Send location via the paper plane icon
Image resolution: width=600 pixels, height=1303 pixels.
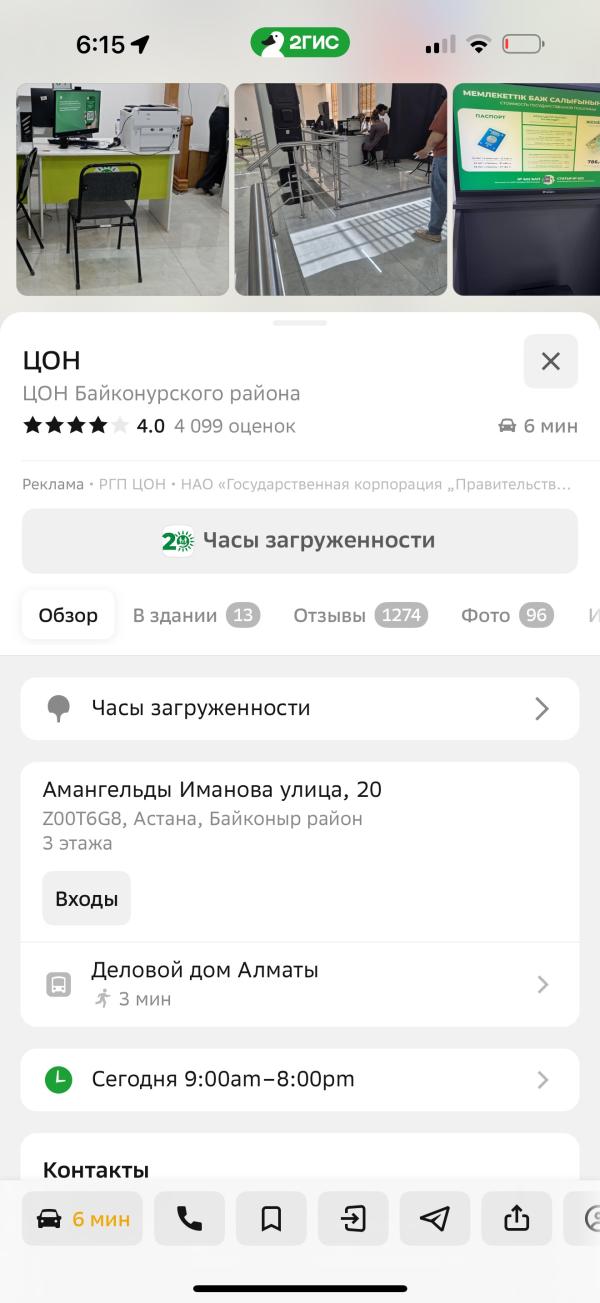point(435,1218)
